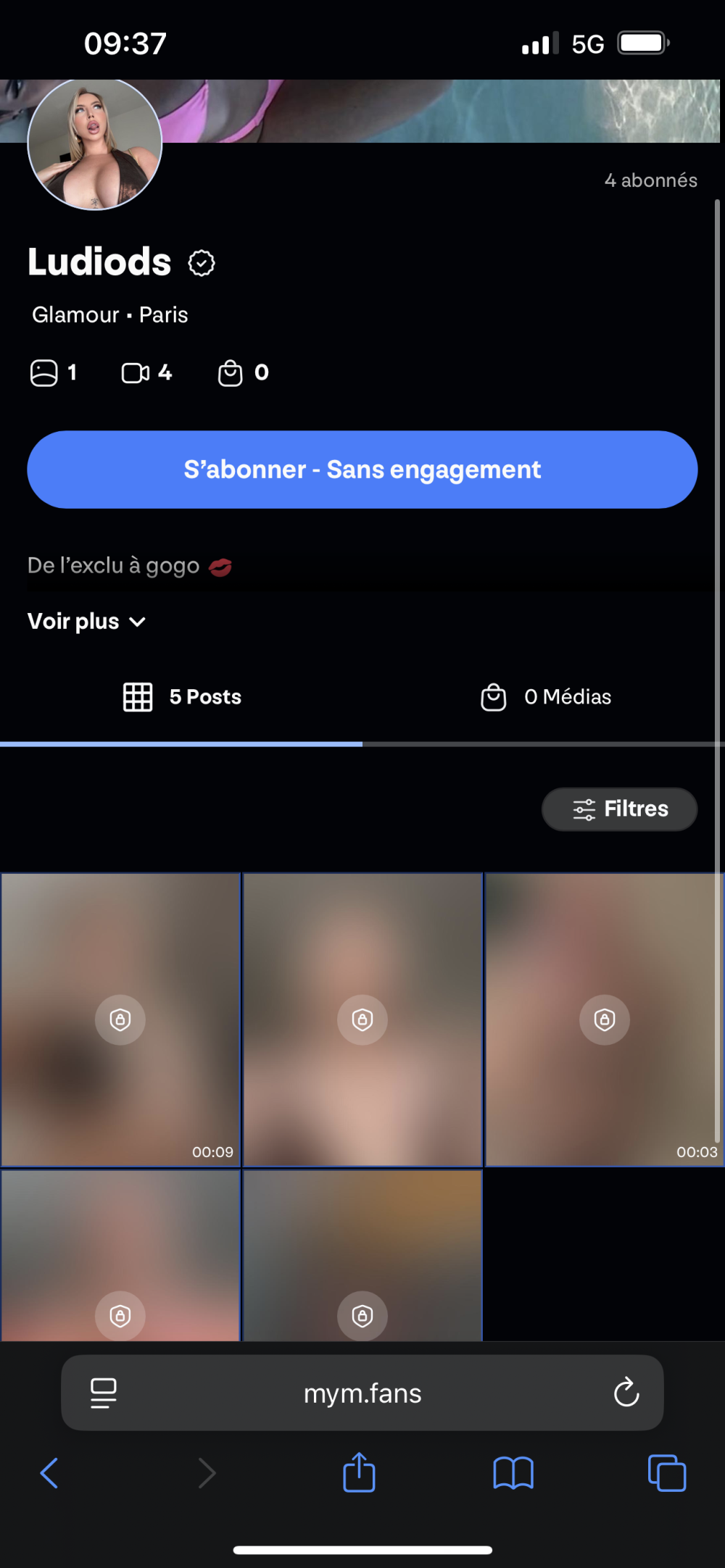
Task: Tap the mym.fans address bar
Action: (362, 1393)
